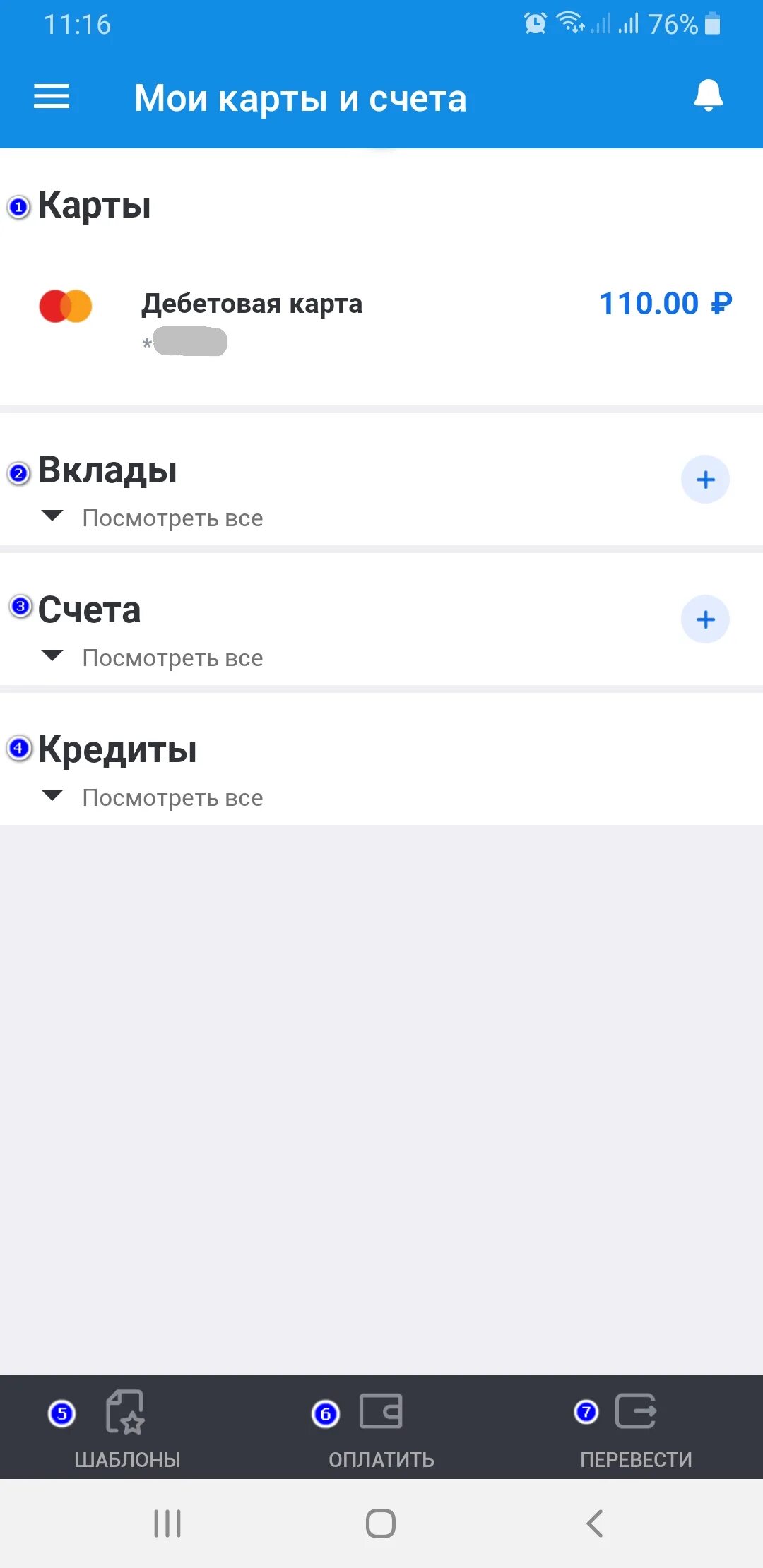Go to the Перевести transfer tab

[x=636, y=1428]
